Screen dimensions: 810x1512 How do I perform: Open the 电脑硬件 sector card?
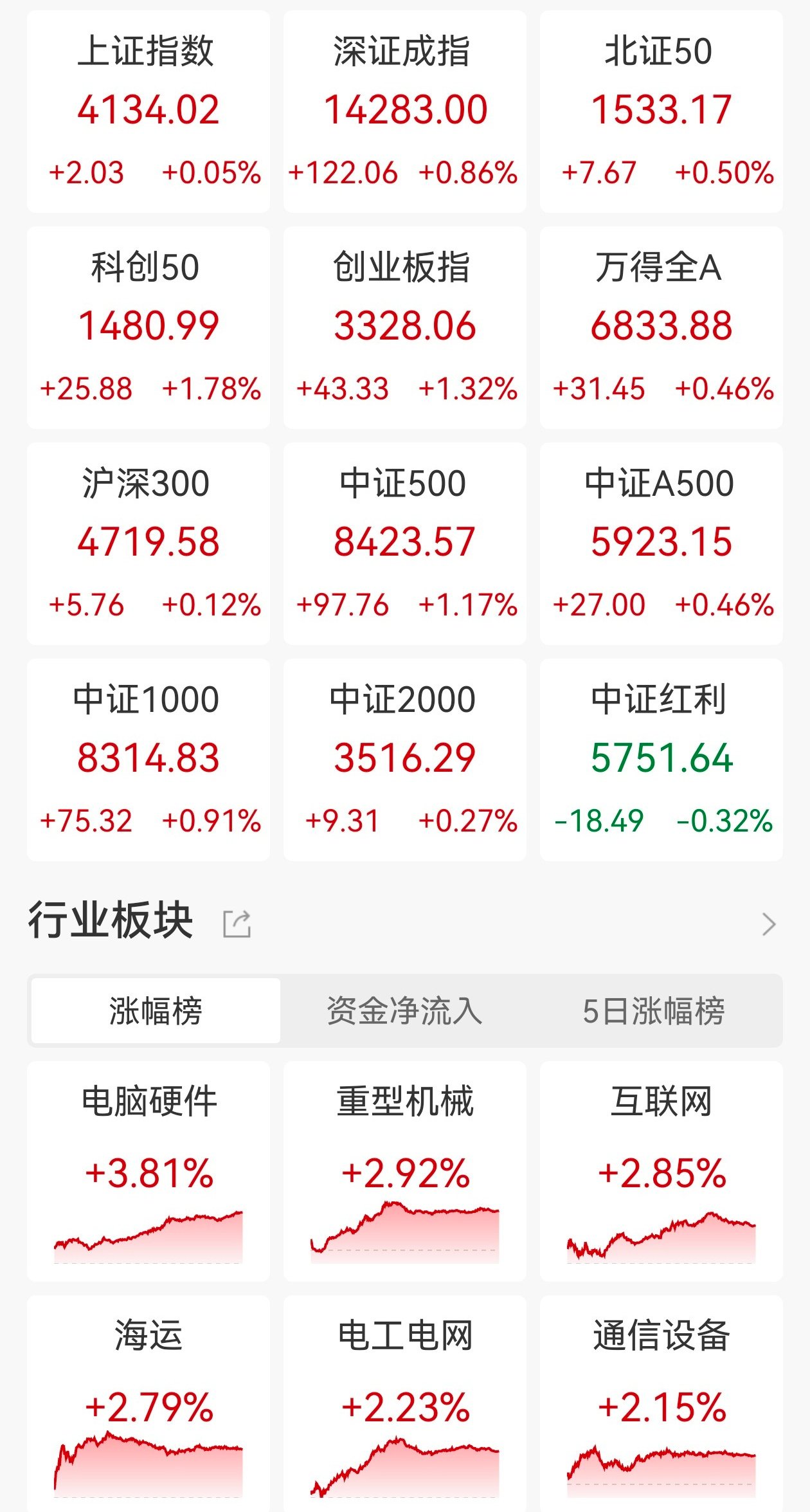click(148, 1170)
